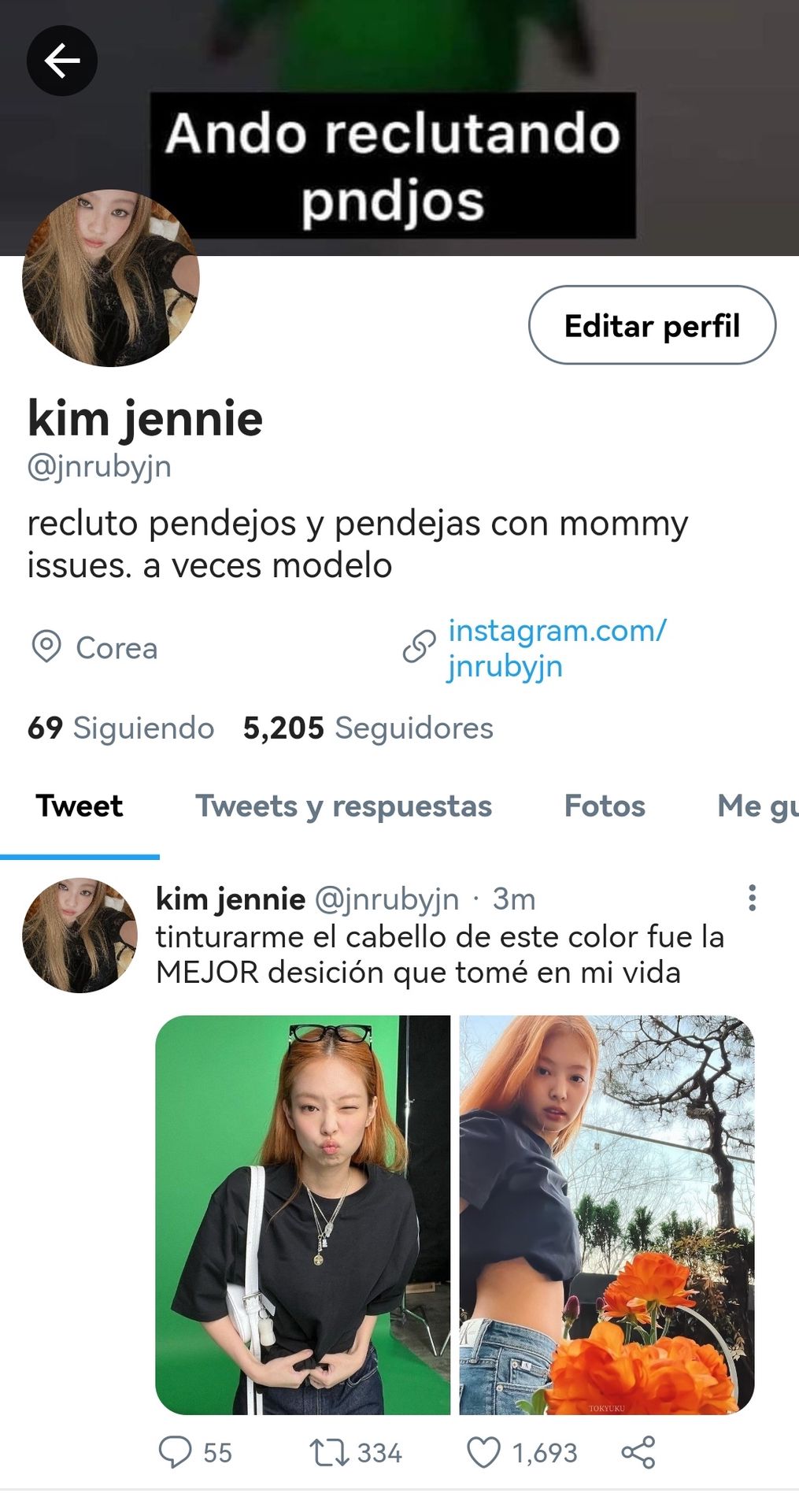Image resolution: width=799 pixels, height=1512 pixels.
Task: Select the Tweet tab
Action: click(x=80, y=806)
